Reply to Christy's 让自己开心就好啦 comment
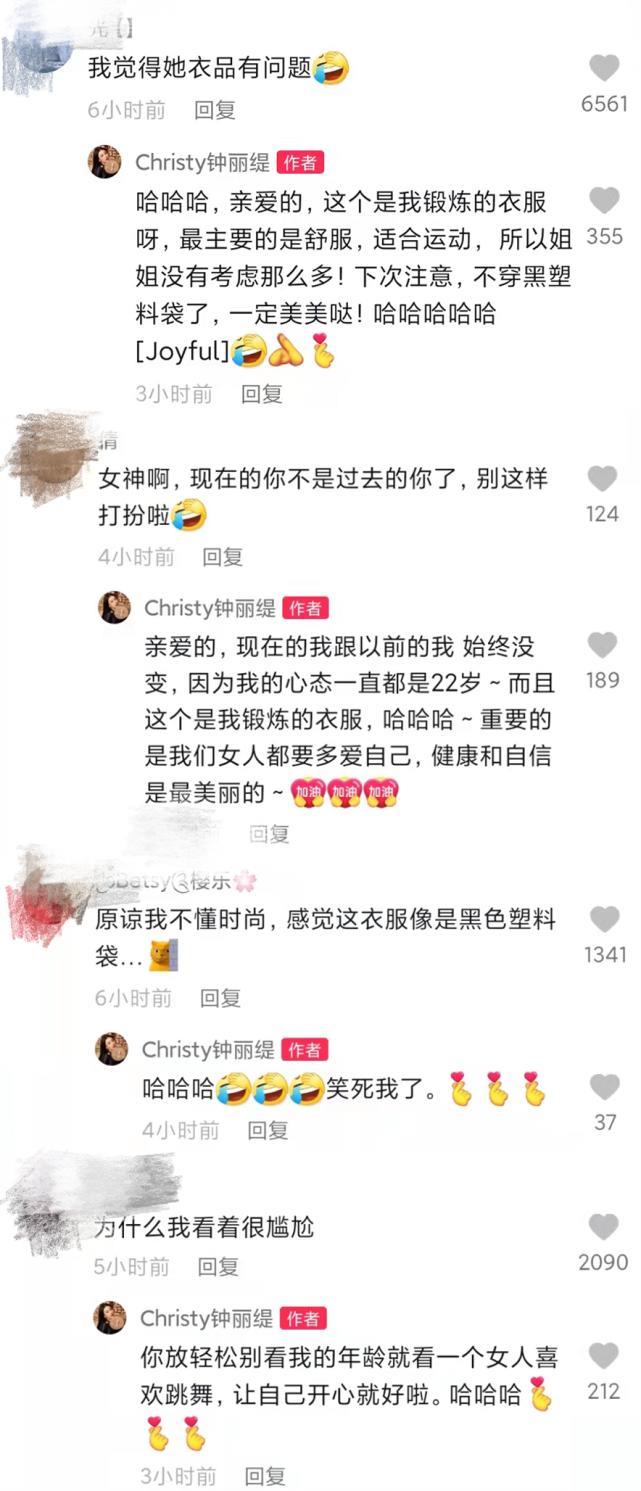641x1491 pixels. pyautogui.click(x=265, y=1475)
